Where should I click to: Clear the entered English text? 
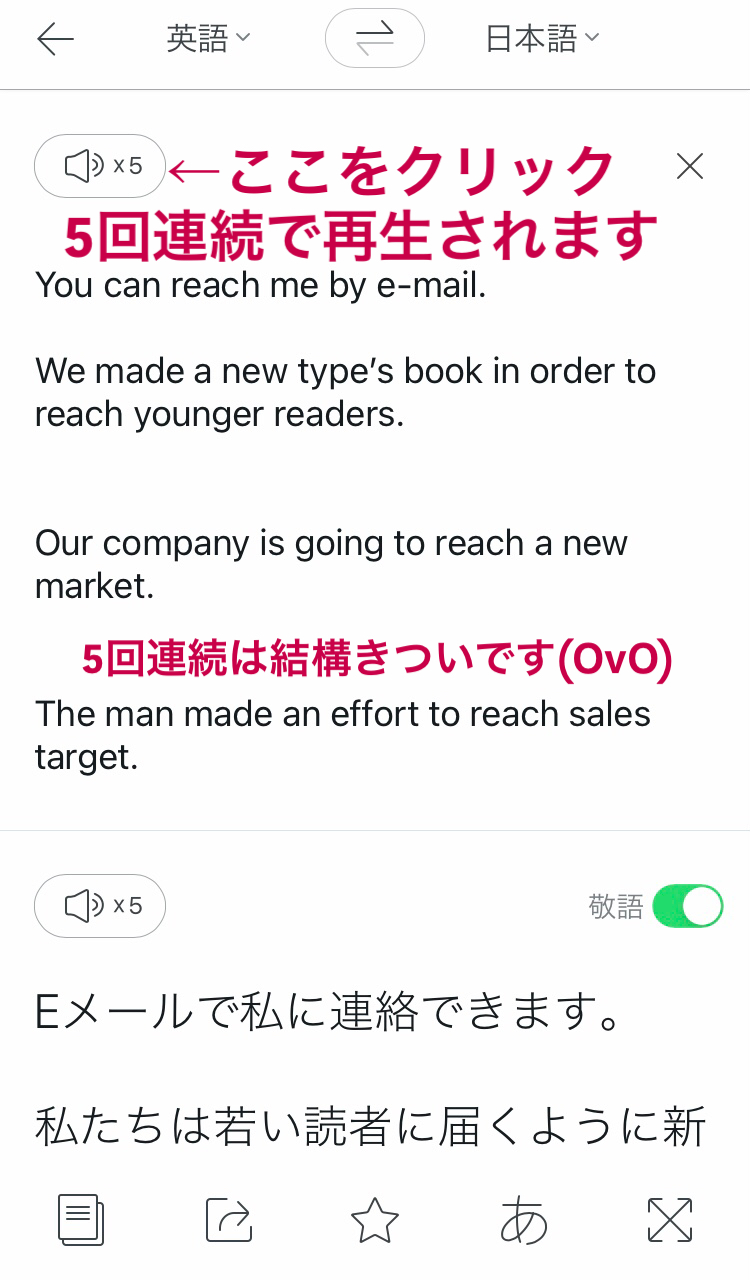tap(690, 166)
